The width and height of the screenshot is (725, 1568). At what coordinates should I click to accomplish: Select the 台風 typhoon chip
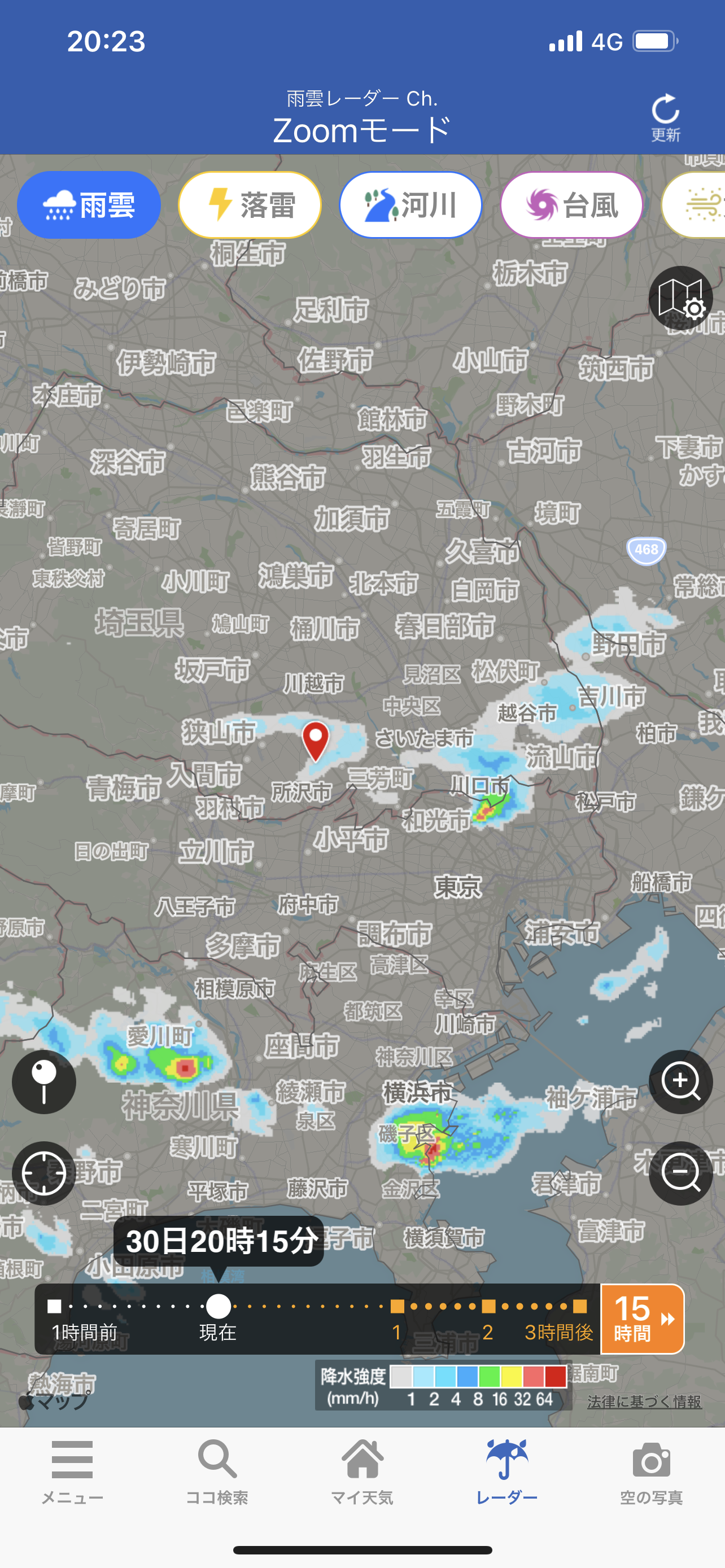coord(571,205)
